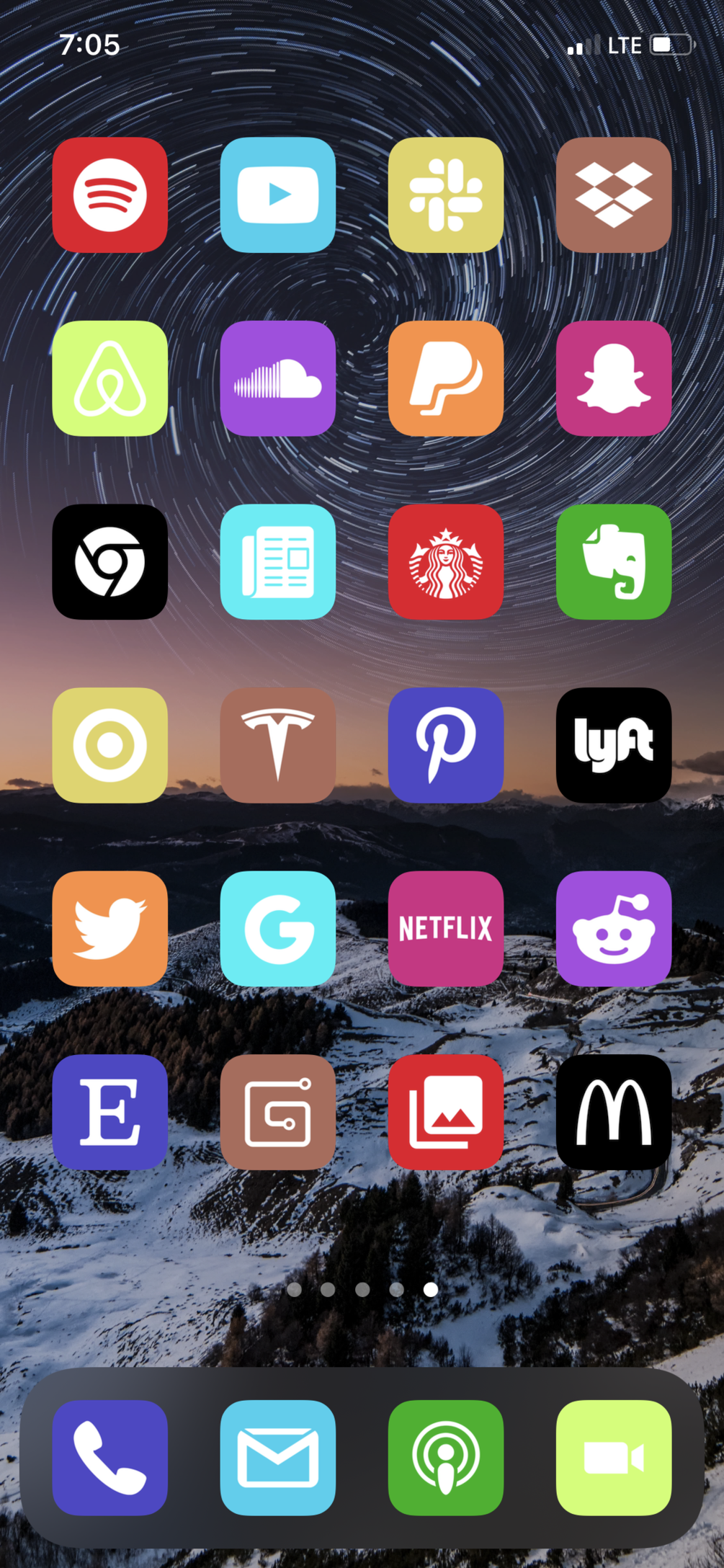Image resolution: width=724 pixels, height=1568 pixels.
Task: Launch the Airbnb app
Action: pyautogui.click(x=110, y=378)
